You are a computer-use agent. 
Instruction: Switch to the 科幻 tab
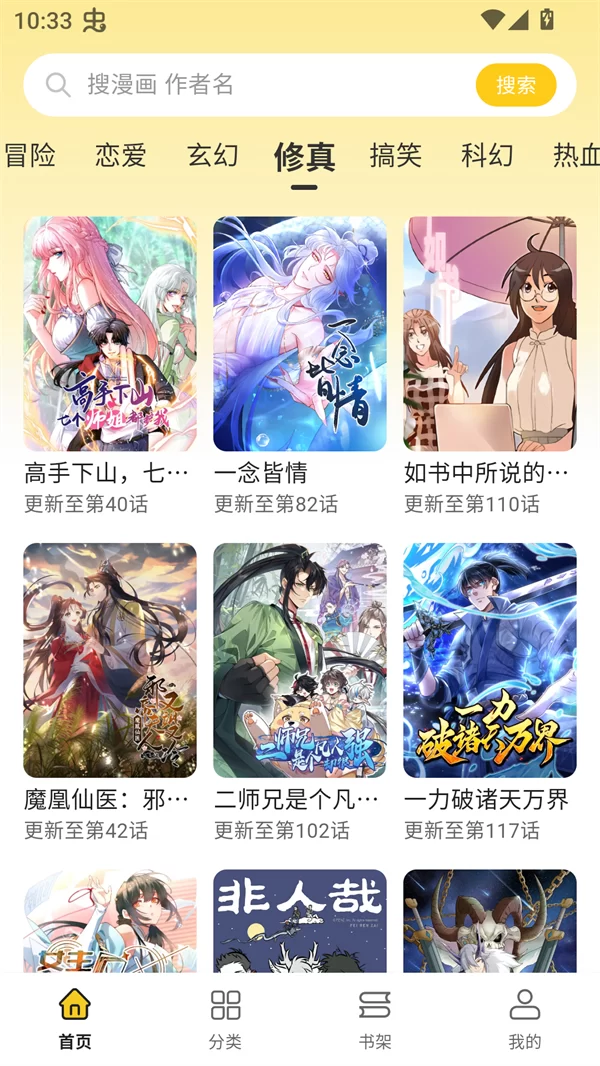(487, 155)
